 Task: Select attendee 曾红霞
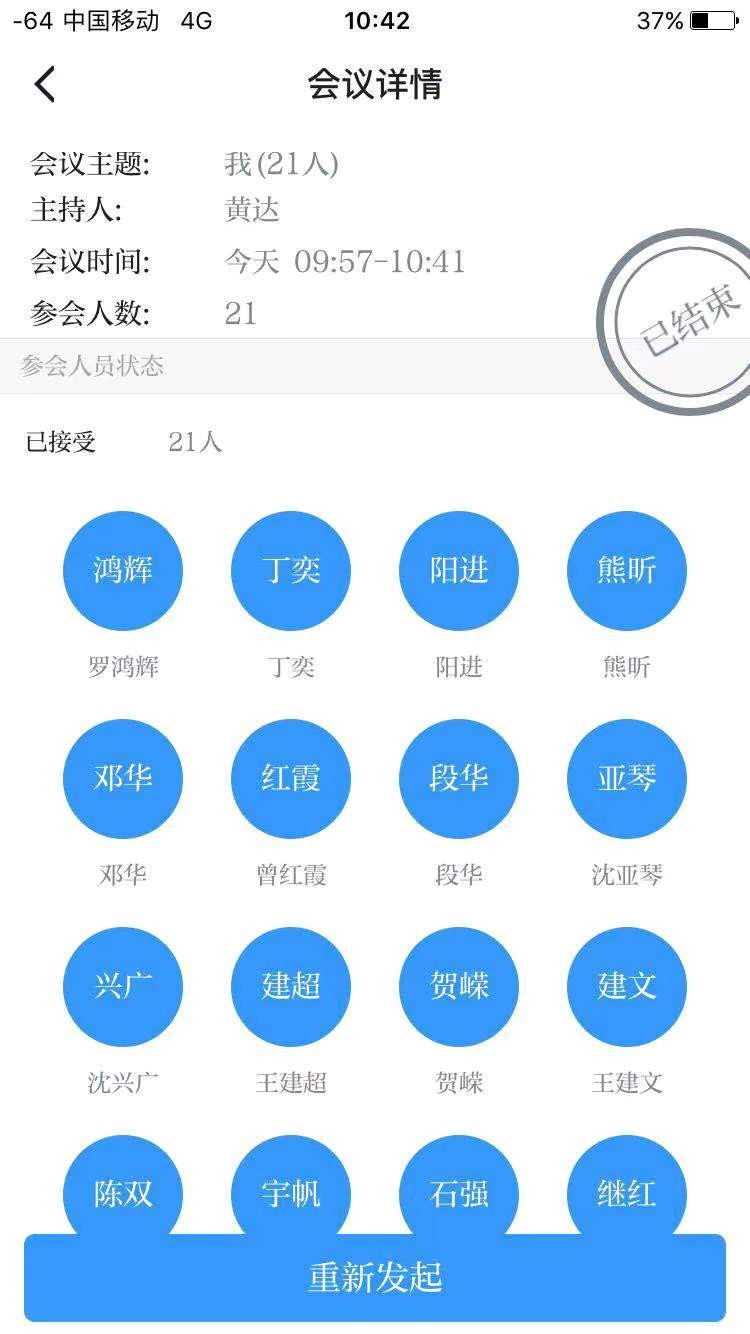coord(291,779)
